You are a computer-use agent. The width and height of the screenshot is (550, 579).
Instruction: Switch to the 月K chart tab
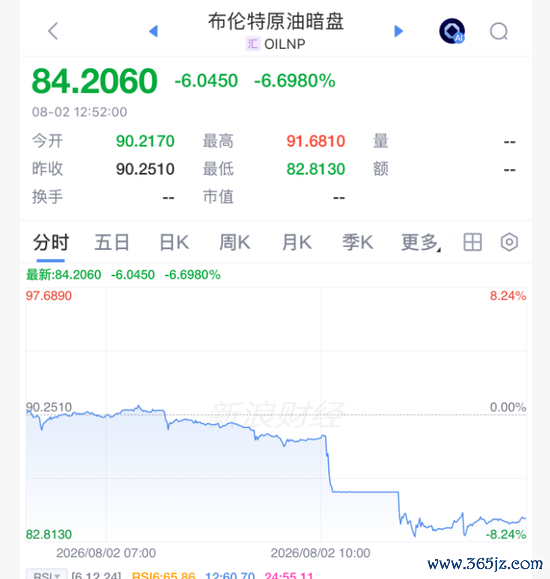[297, 243]
